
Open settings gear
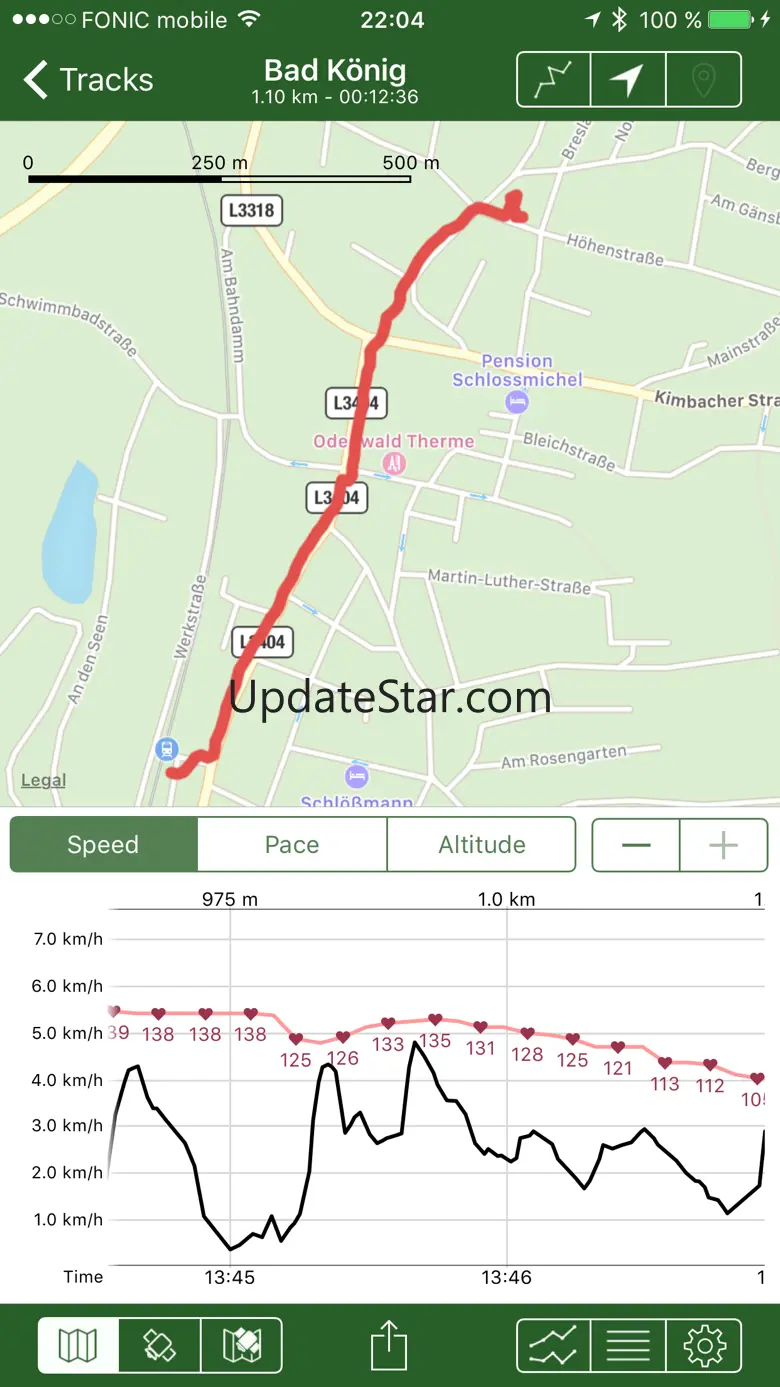[704, 1346]
